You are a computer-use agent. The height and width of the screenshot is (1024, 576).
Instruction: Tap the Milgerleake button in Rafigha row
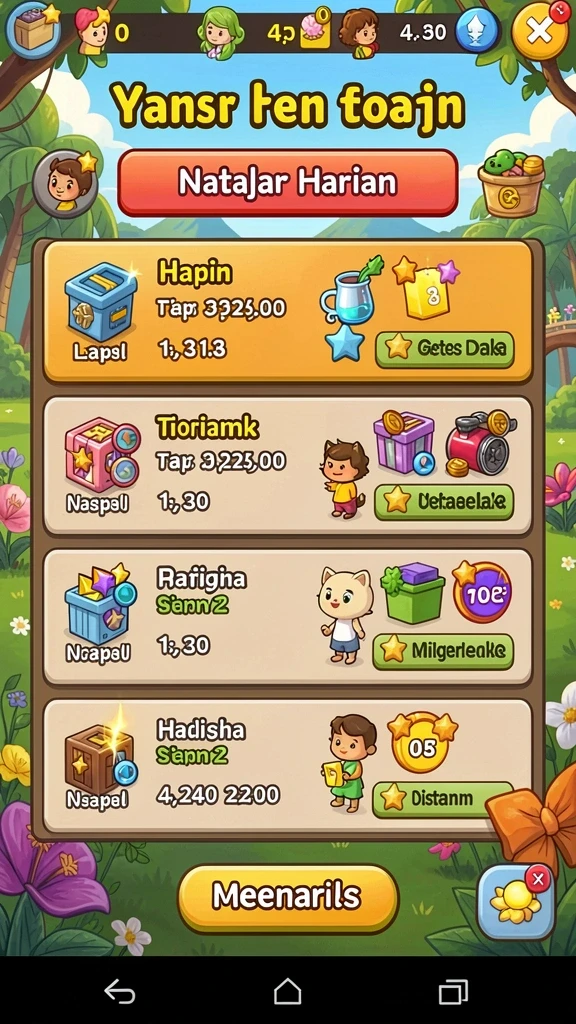(x=443, y=651)
